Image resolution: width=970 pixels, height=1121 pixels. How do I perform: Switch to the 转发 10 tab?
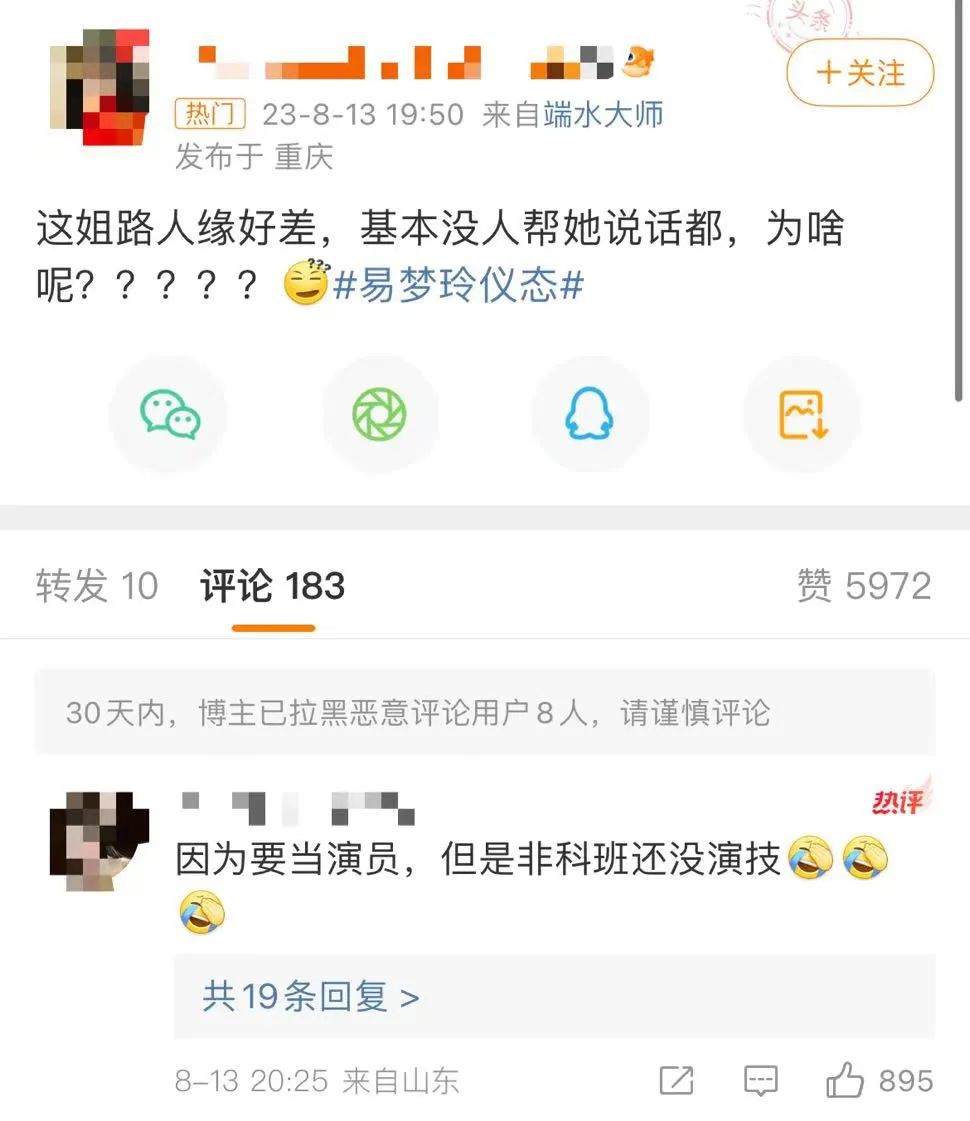point(97,586)
